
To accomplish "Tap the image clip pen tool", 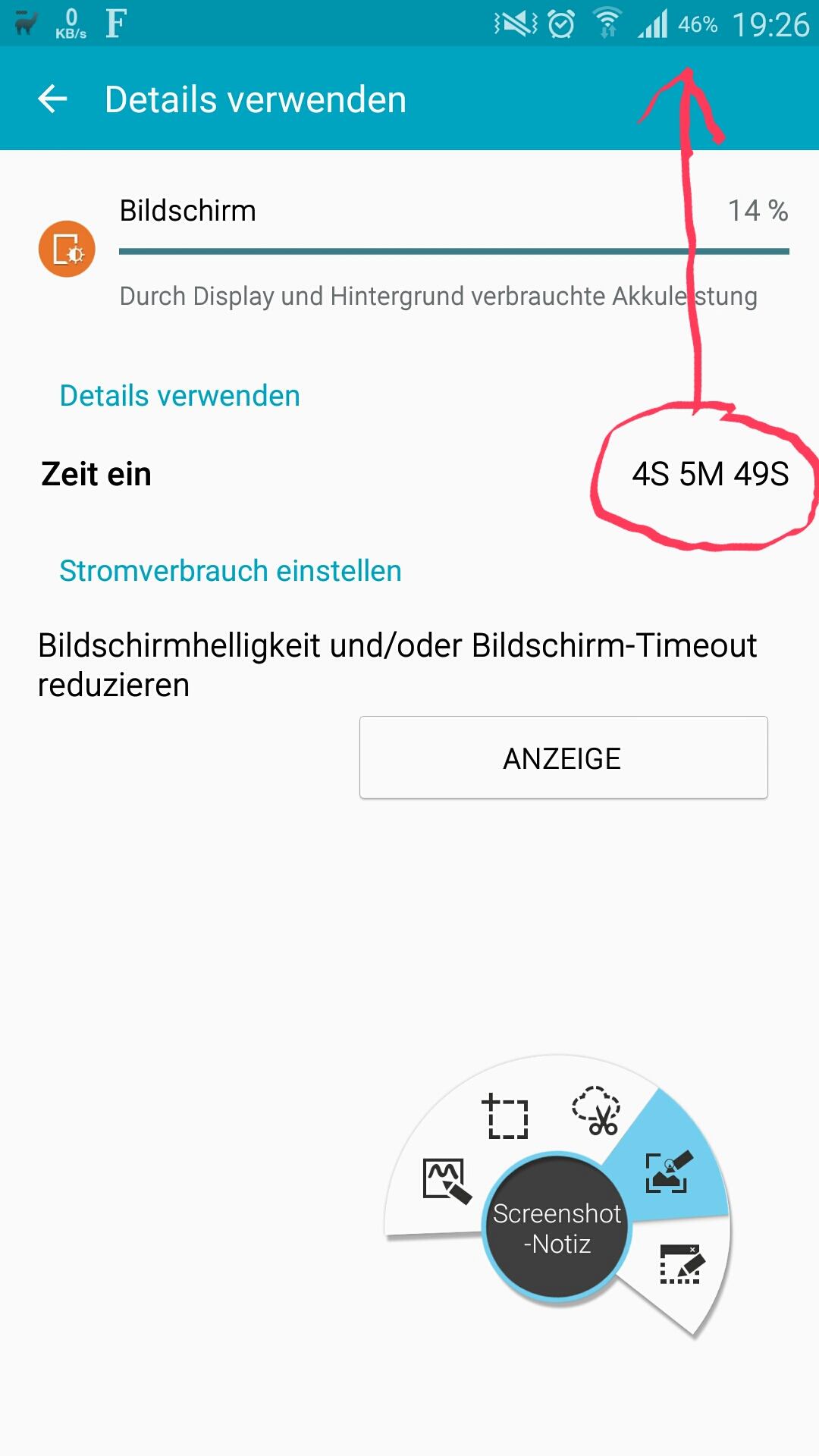I will (447, 1181).
